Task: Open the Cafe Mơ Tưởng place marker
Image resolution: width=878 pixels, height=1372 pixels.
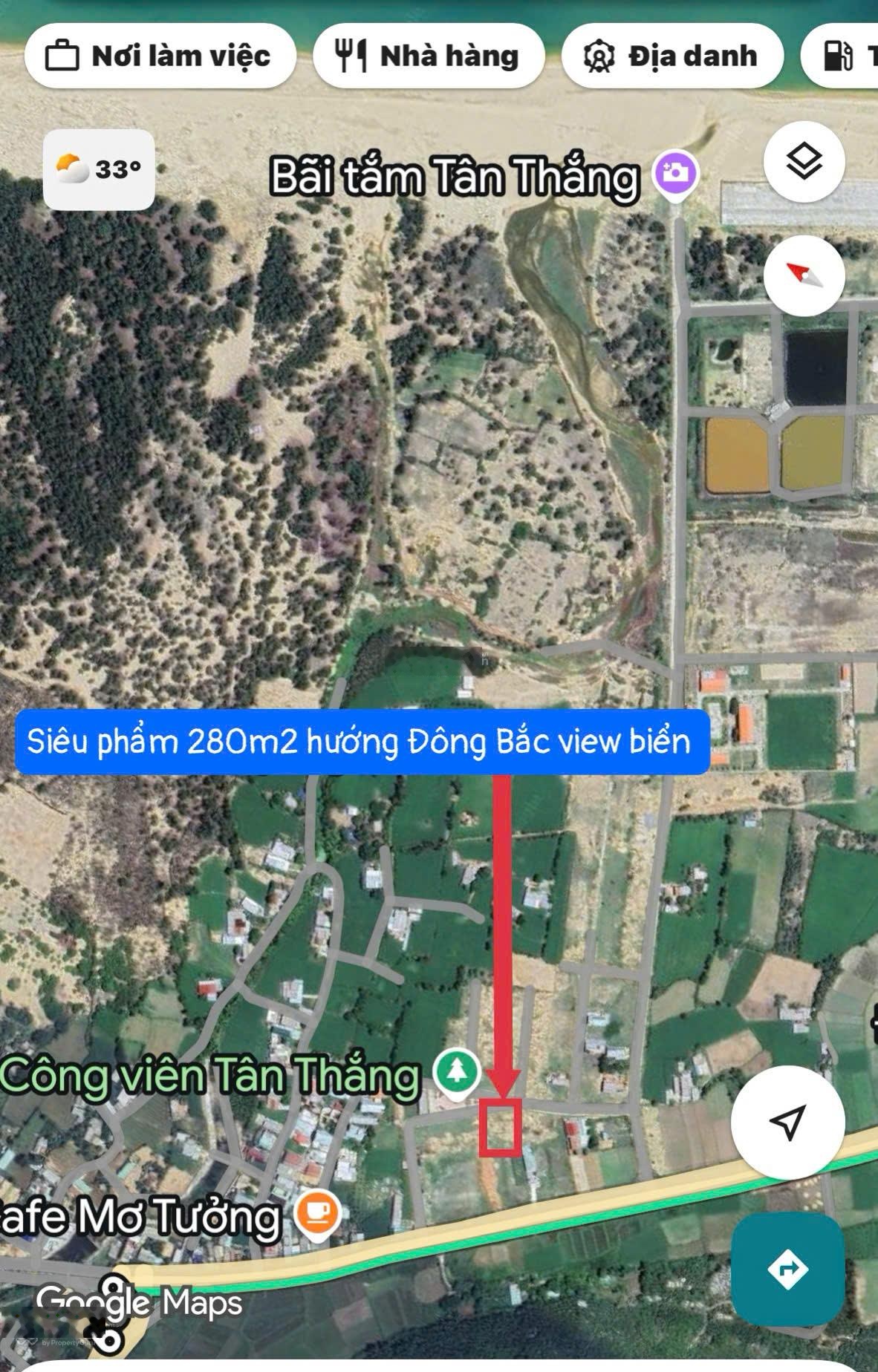Action: (318, 1212)
